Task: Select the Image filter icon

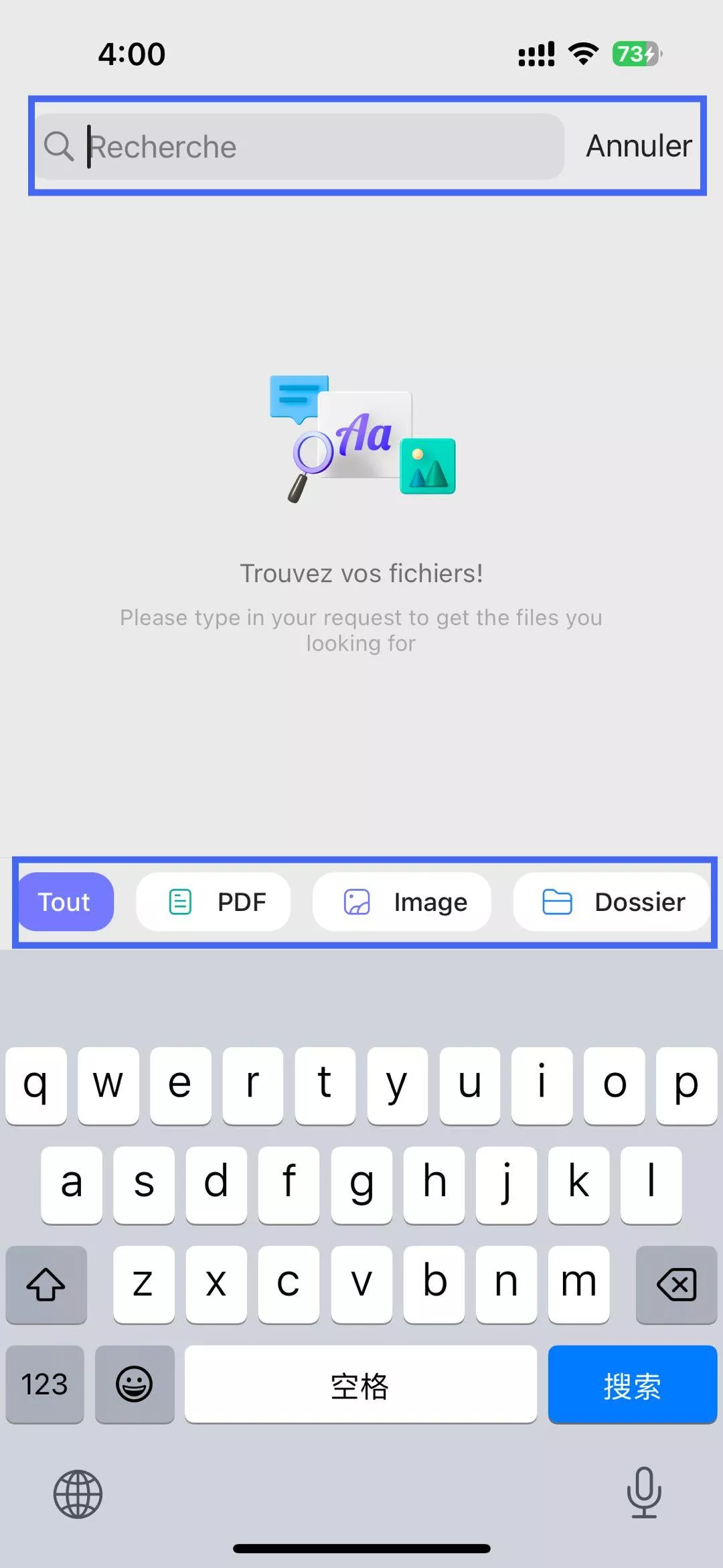Action: [357, 902]
